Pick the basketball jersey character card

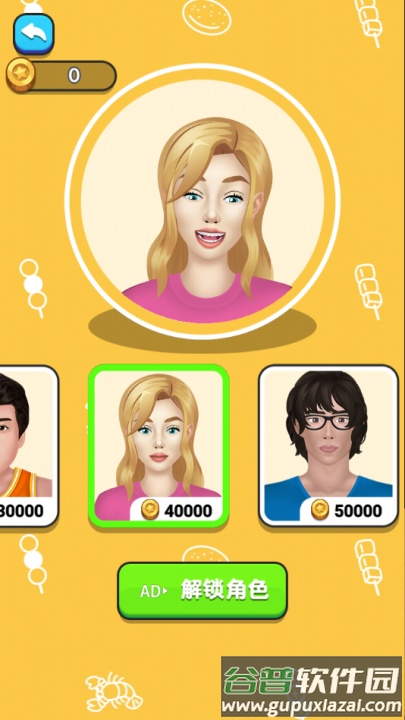28,446
